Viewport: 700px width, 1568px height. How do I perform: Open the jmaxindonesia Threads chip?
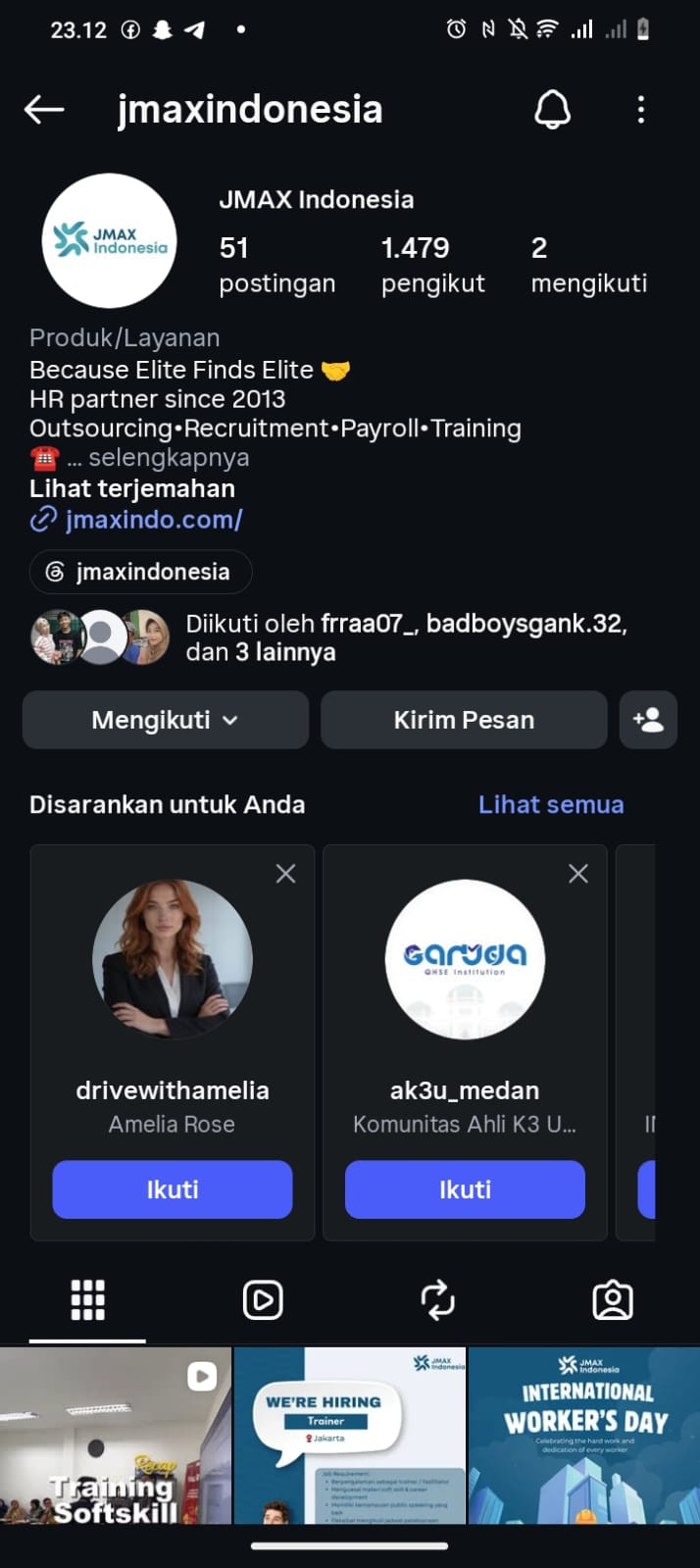coord(140,572)
